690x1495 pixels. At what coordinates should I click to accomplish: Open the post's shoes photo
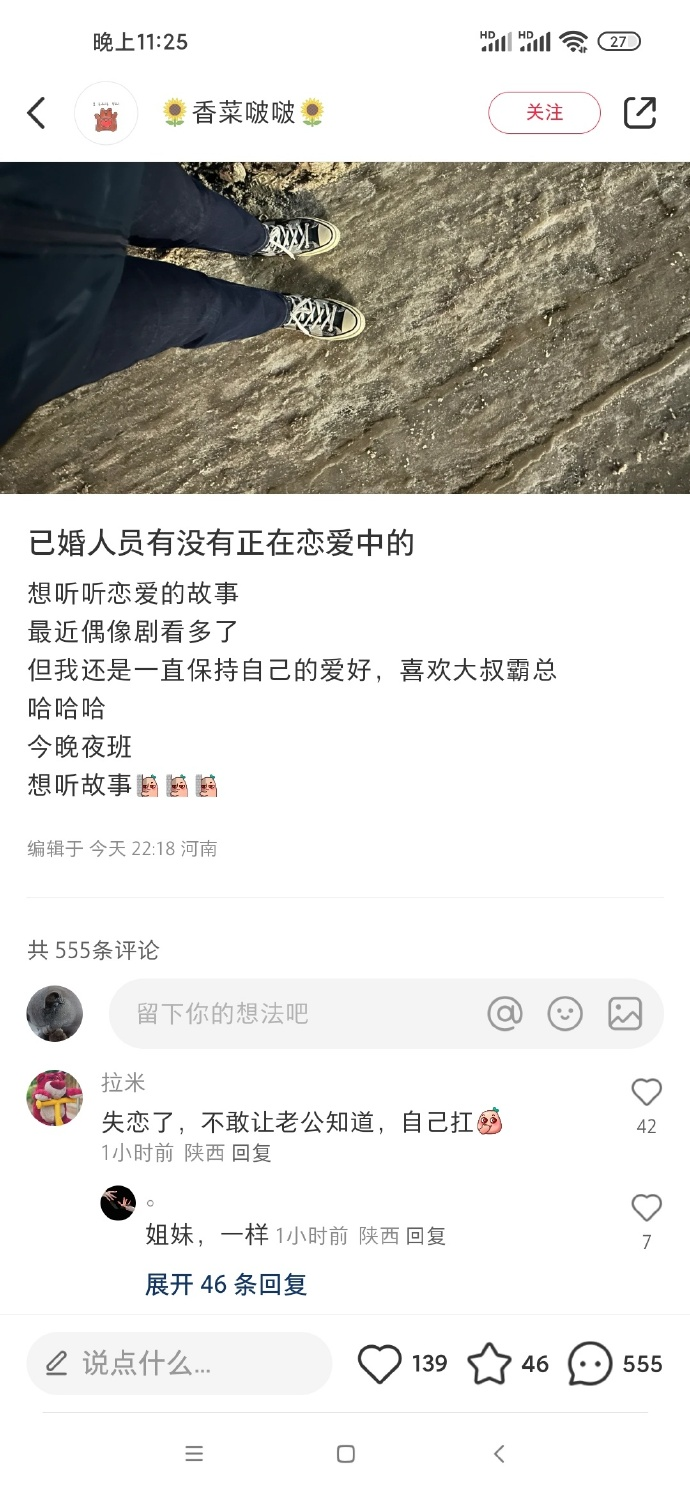coord(345,328)
